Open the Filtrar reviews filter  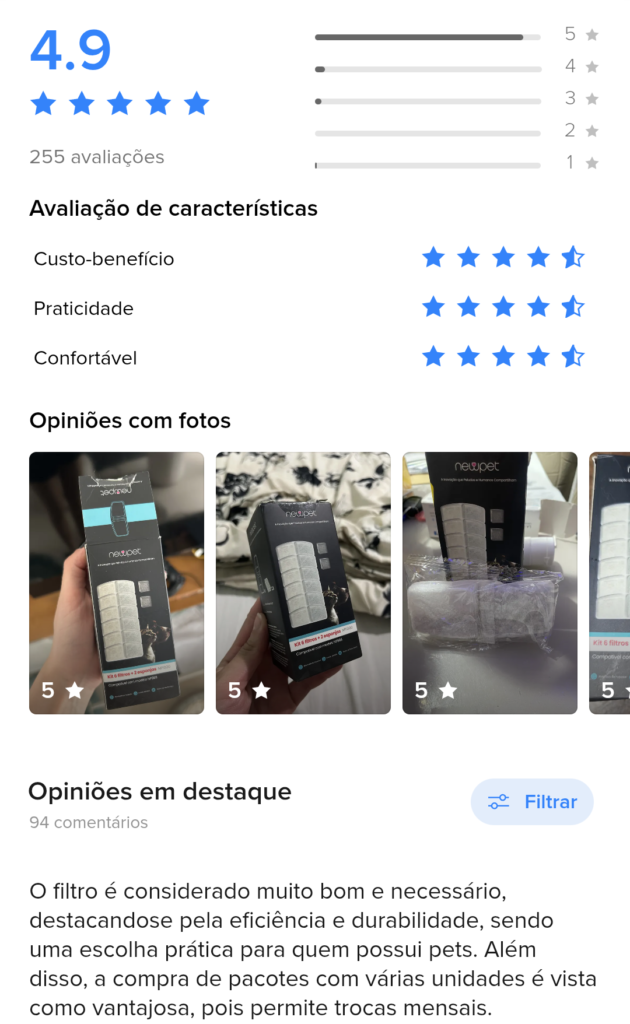(x=532, y=802)
